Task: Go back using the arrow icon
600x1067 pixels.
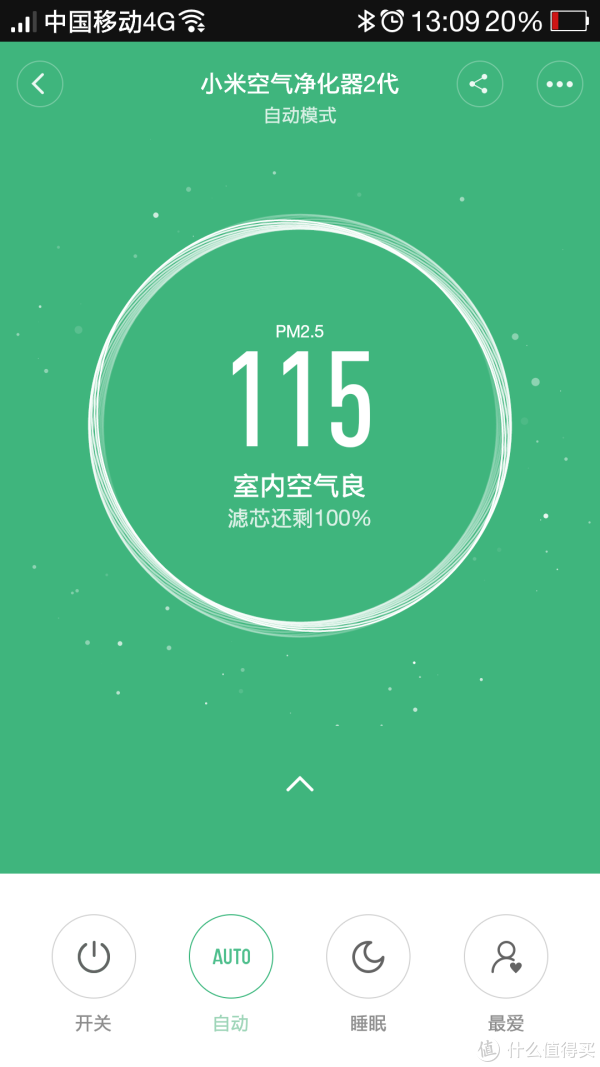Action: click(40, 85)
